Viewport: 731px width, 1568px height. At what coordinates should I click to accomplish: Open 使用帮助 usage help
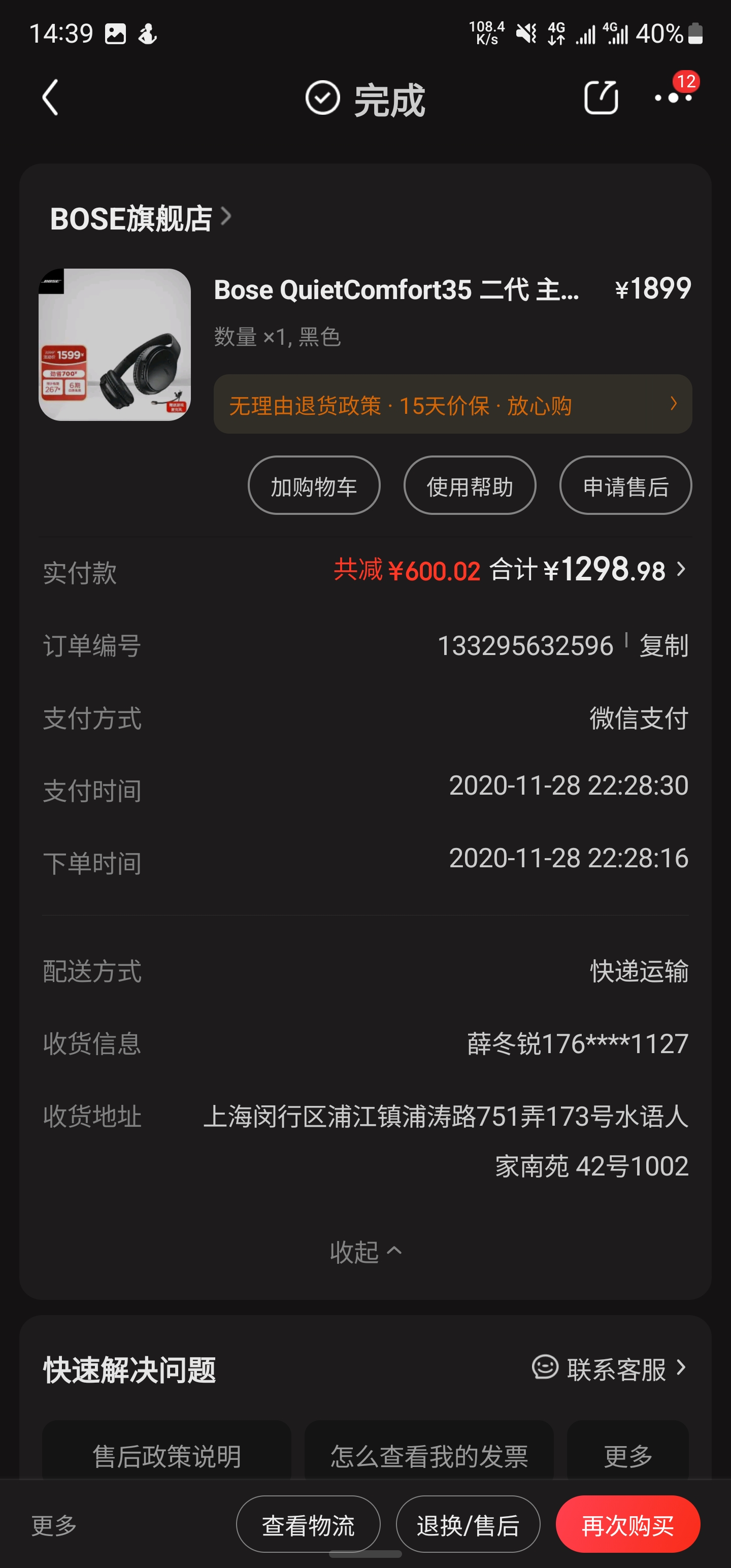pyautogui.click(x=469, y=485)
